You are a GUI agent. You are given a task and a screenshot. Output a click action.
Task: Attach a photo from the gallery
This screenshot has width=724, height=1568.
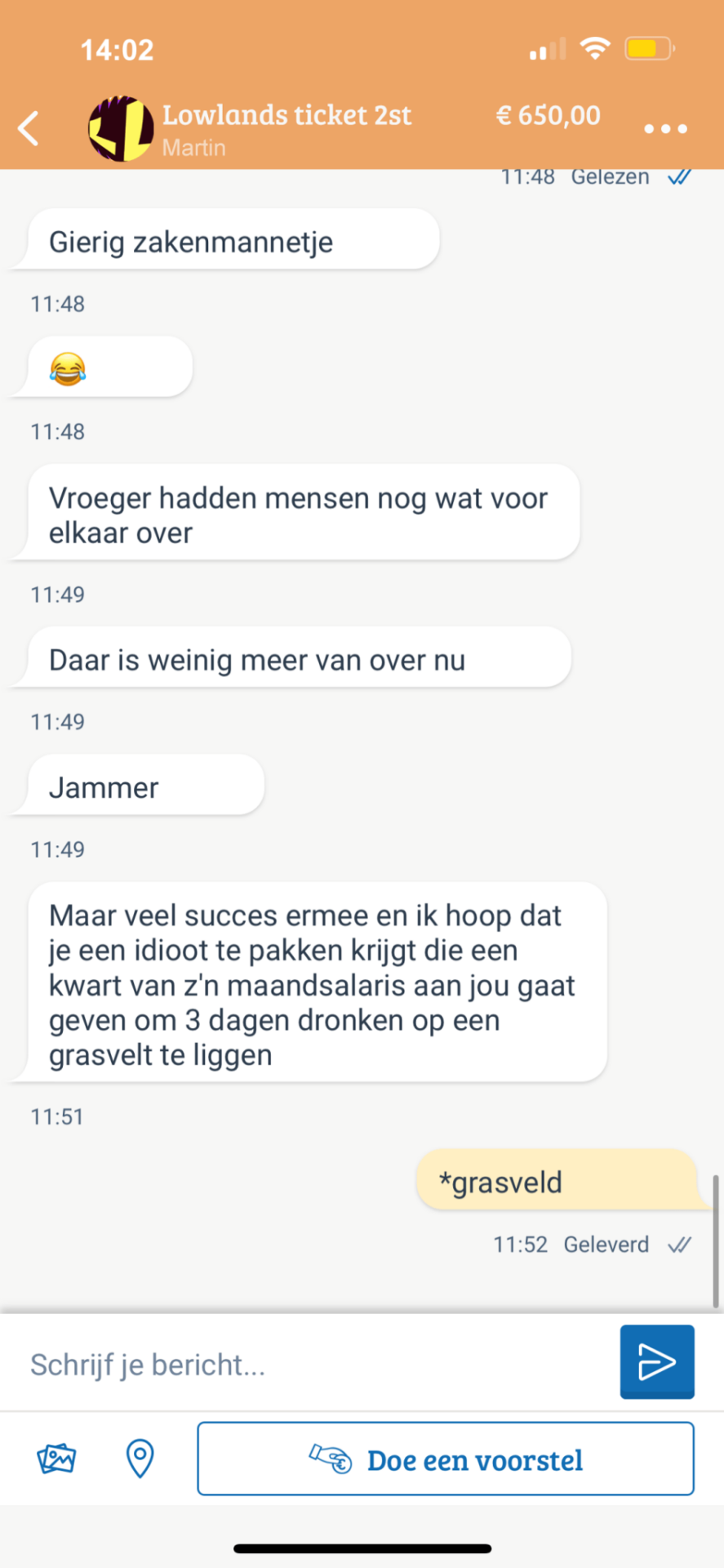click(x=56, y=1459)
